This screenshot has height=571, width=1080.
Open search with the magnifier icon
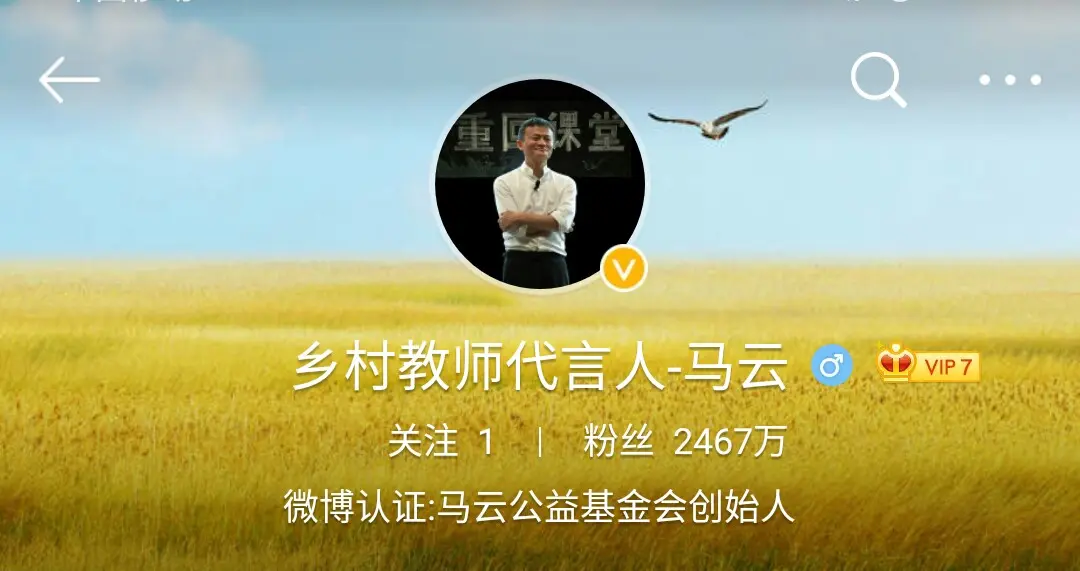878,80
